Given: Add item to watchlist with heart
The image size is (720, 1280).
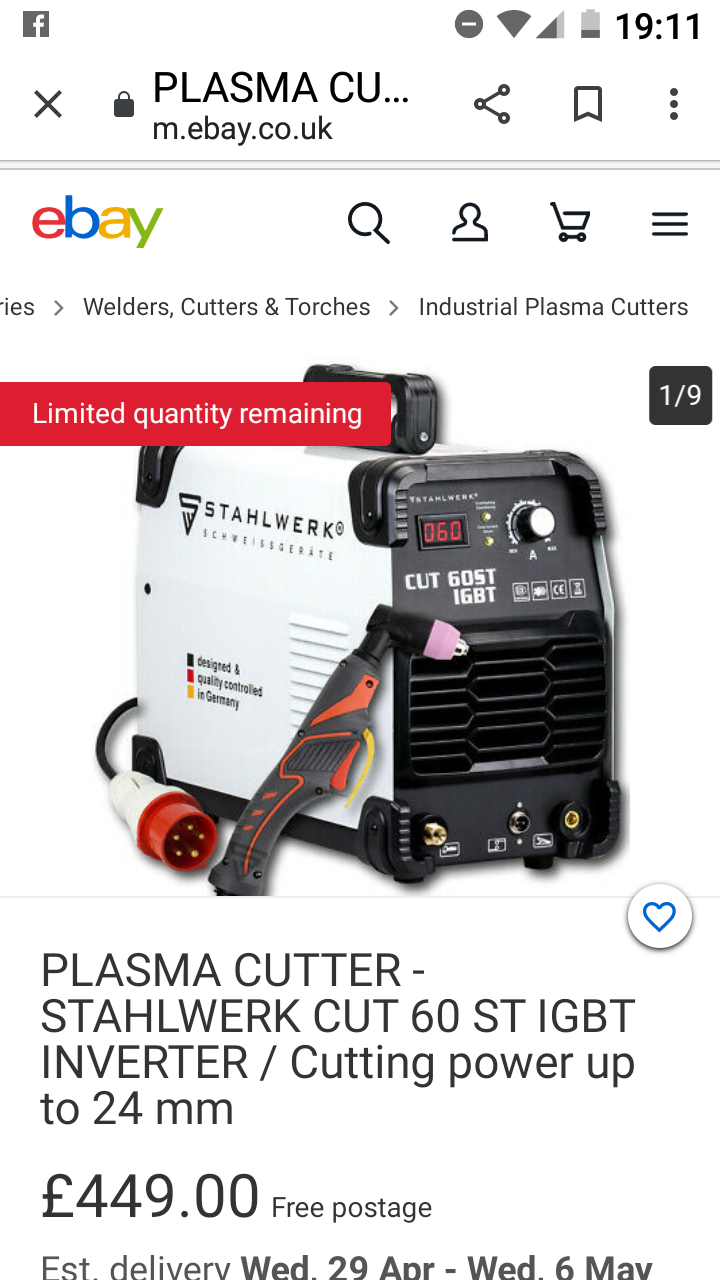Looking at the screenshot, I should 659,916.
